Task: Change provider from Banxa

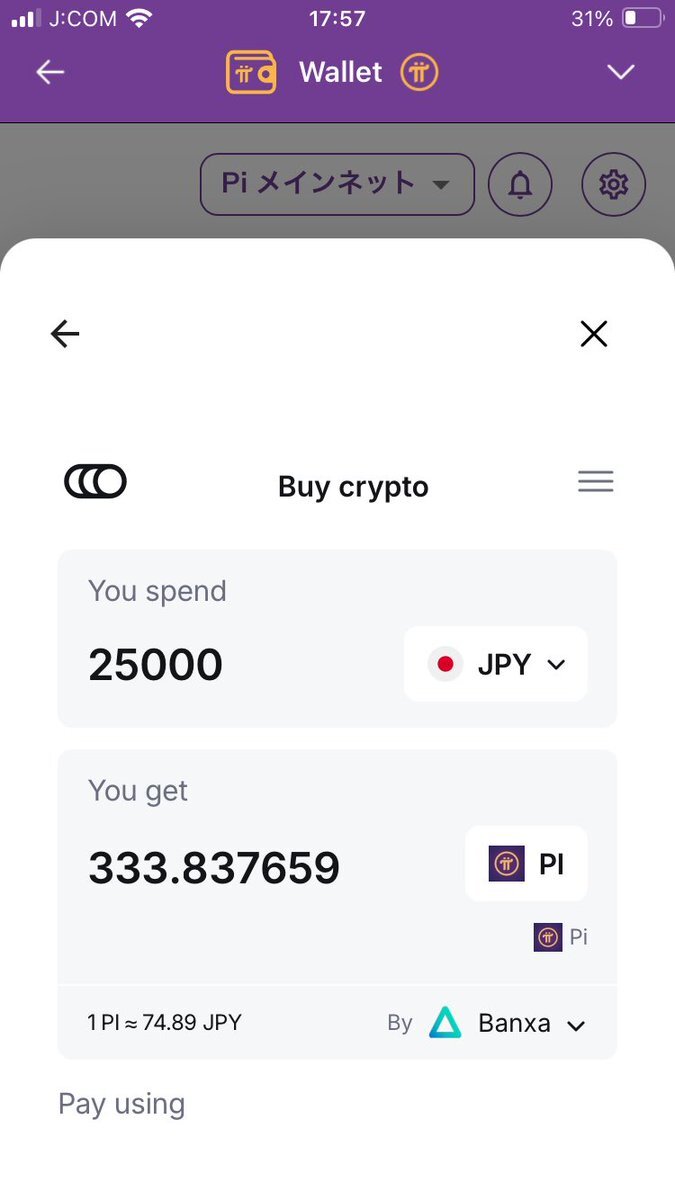Action: [x=508, y=1023]
